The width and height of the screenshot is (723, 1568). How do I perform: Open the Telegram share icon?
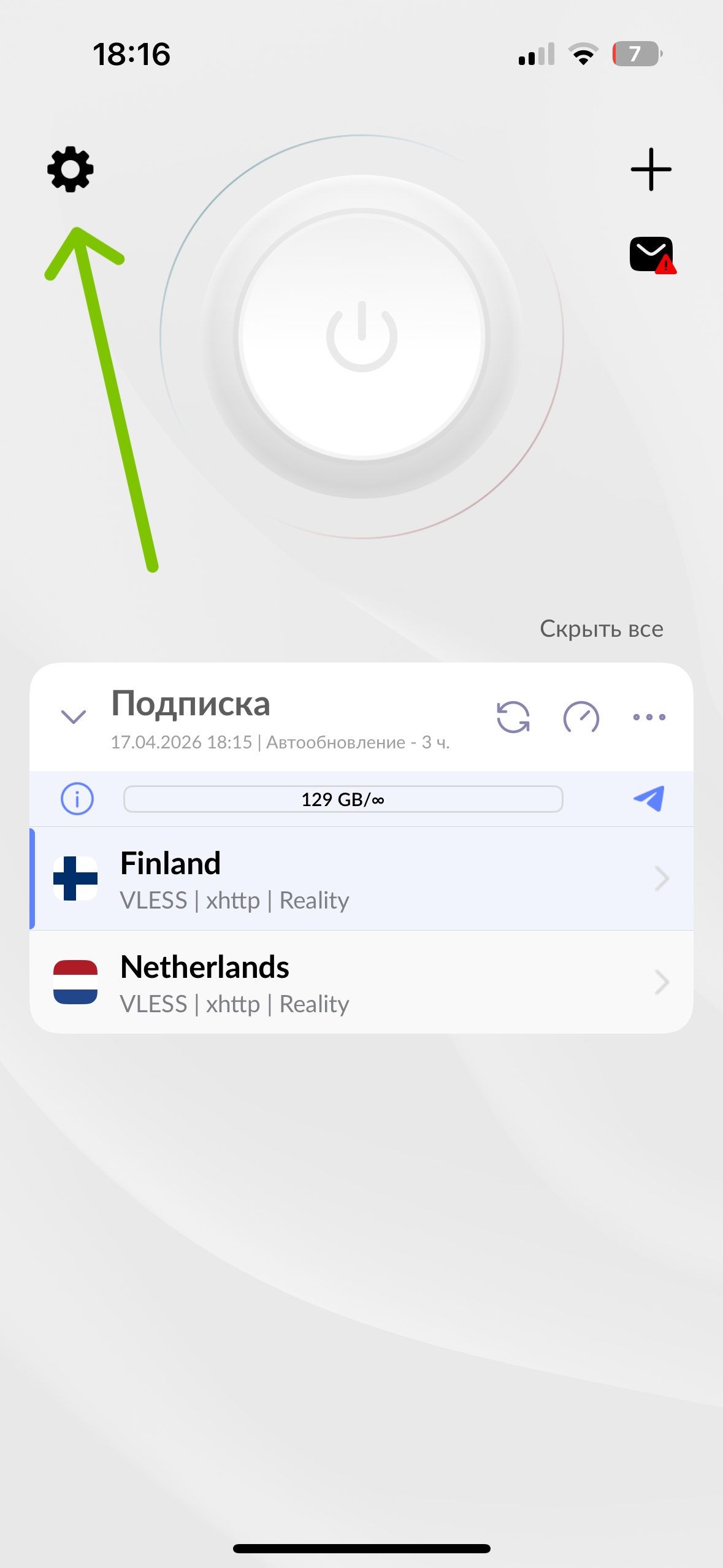click(x=650, y=798)
